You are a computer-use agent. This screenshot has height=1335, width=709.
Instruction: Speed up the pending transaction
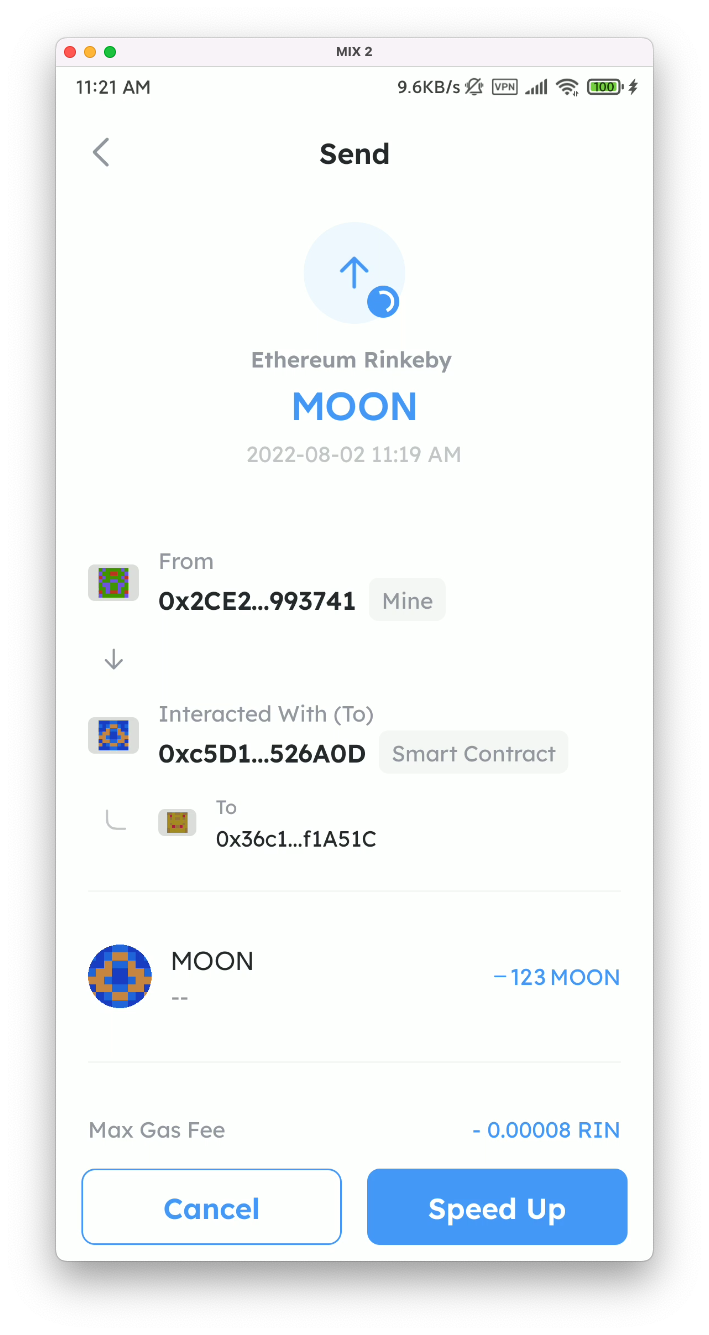(x=497, y=1208)
